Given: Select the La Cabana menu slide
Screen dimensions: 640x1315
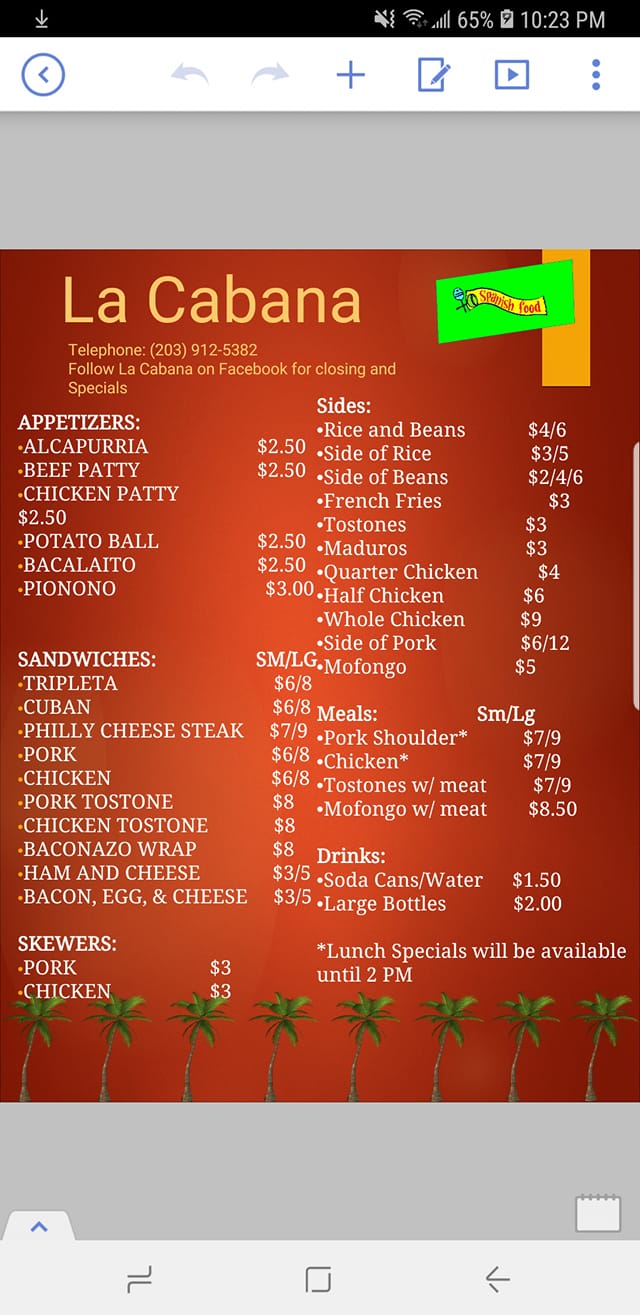Looking at the screenshot, I should point(320,675).
